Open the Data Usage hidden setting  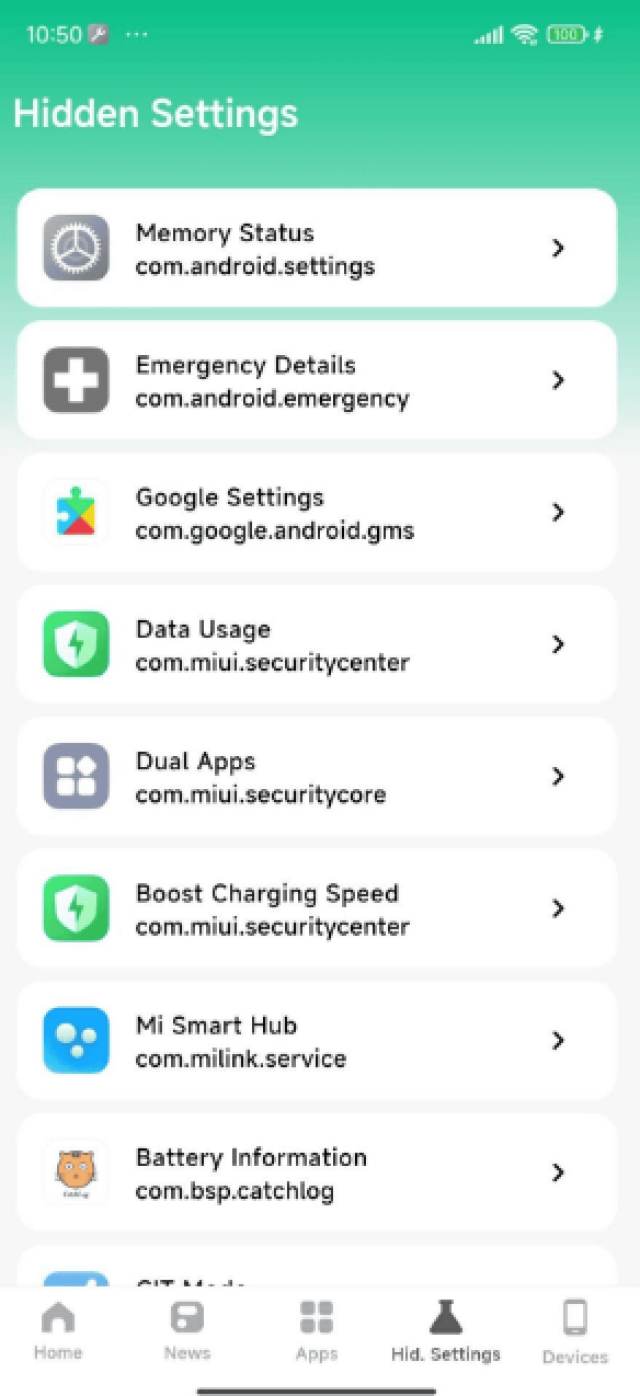[x=316, y=644]
